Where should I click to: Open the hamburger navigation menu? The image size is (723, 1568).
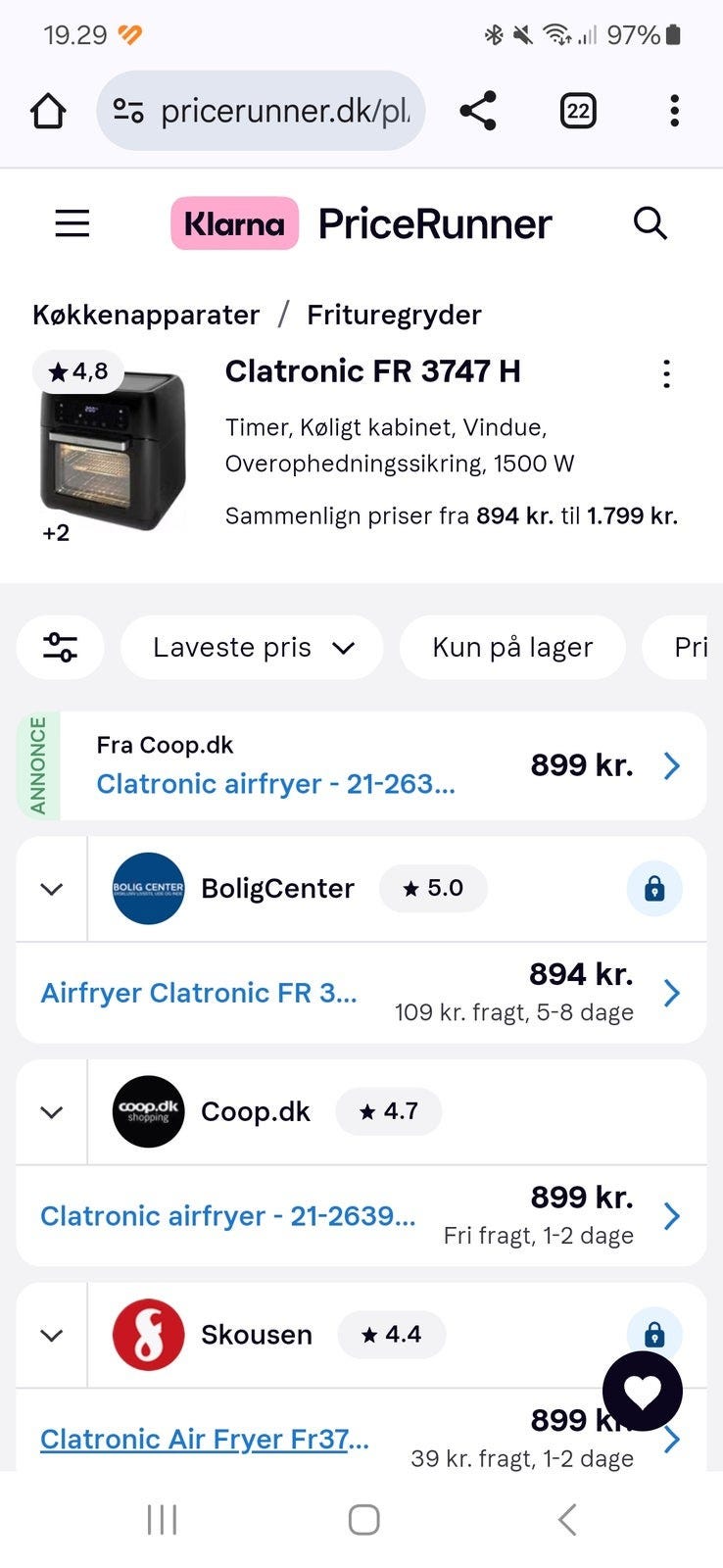[x=72, y=223]
